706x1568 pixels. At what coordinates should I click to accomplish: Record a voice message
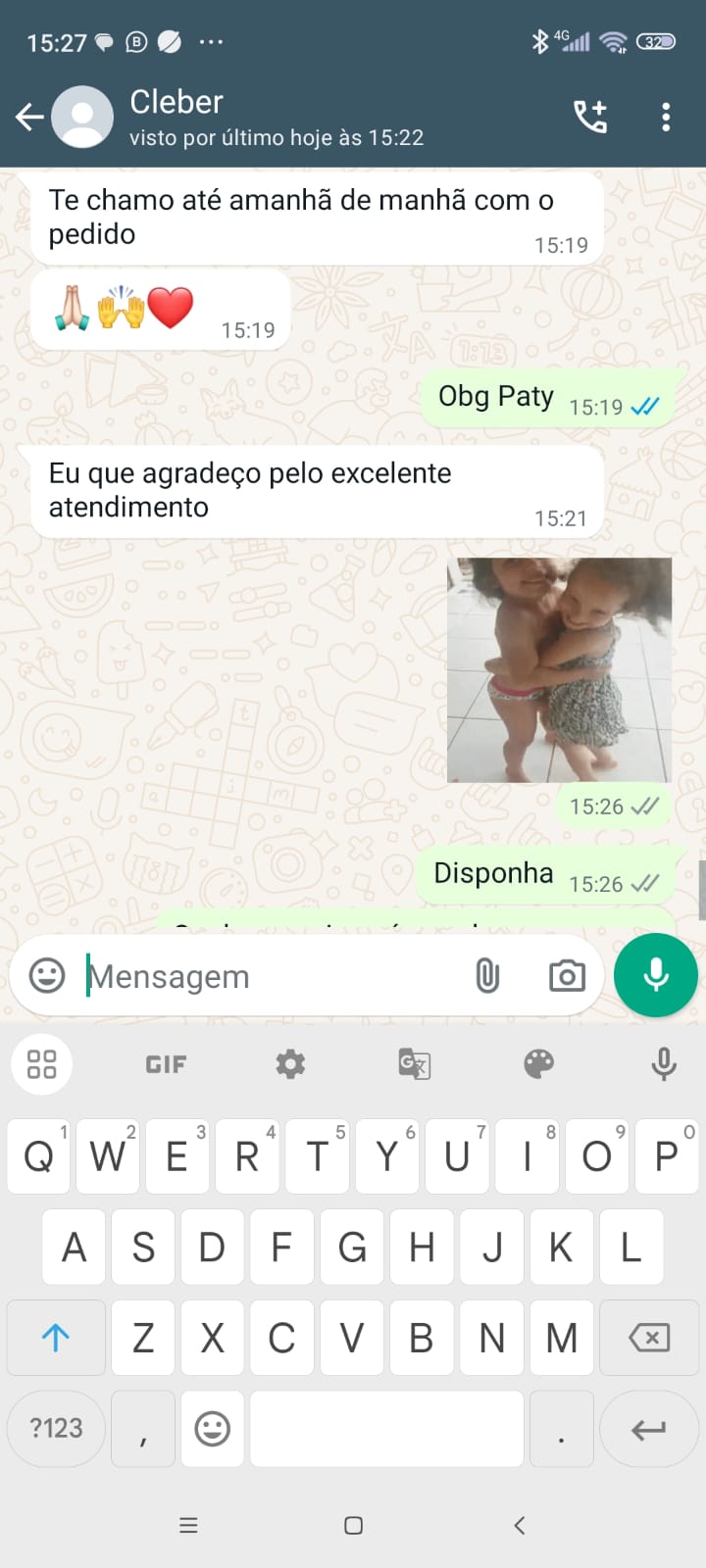coord(656,975)
